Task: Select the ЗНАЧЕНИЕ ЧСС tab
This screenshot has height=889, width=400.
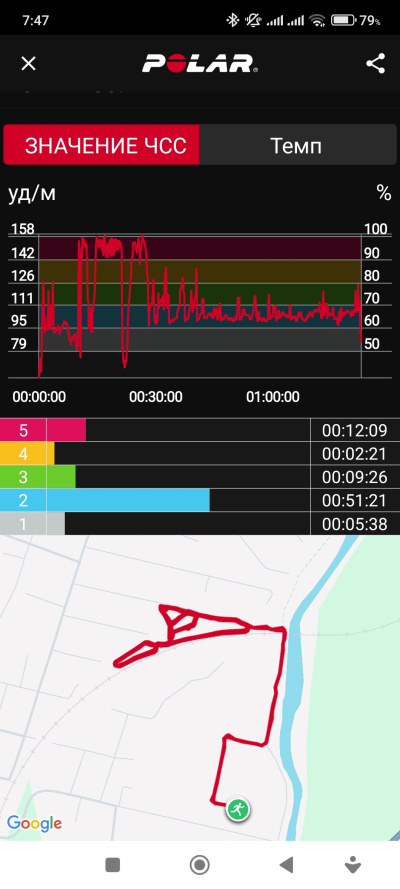Action: pyautogui.click(x=102, y=146)
